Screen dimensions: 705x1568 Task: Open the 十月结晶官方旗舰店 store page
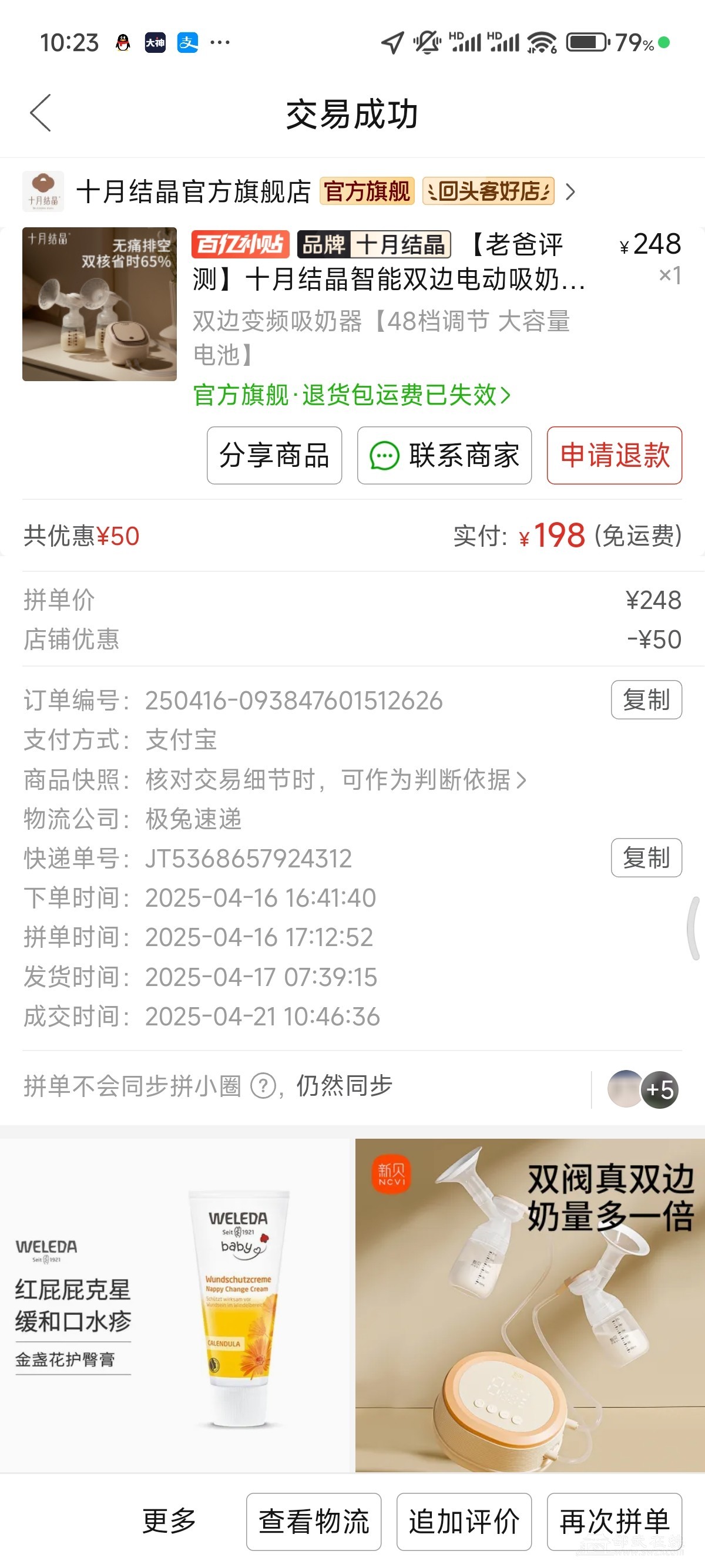click(x=194, y=191)
